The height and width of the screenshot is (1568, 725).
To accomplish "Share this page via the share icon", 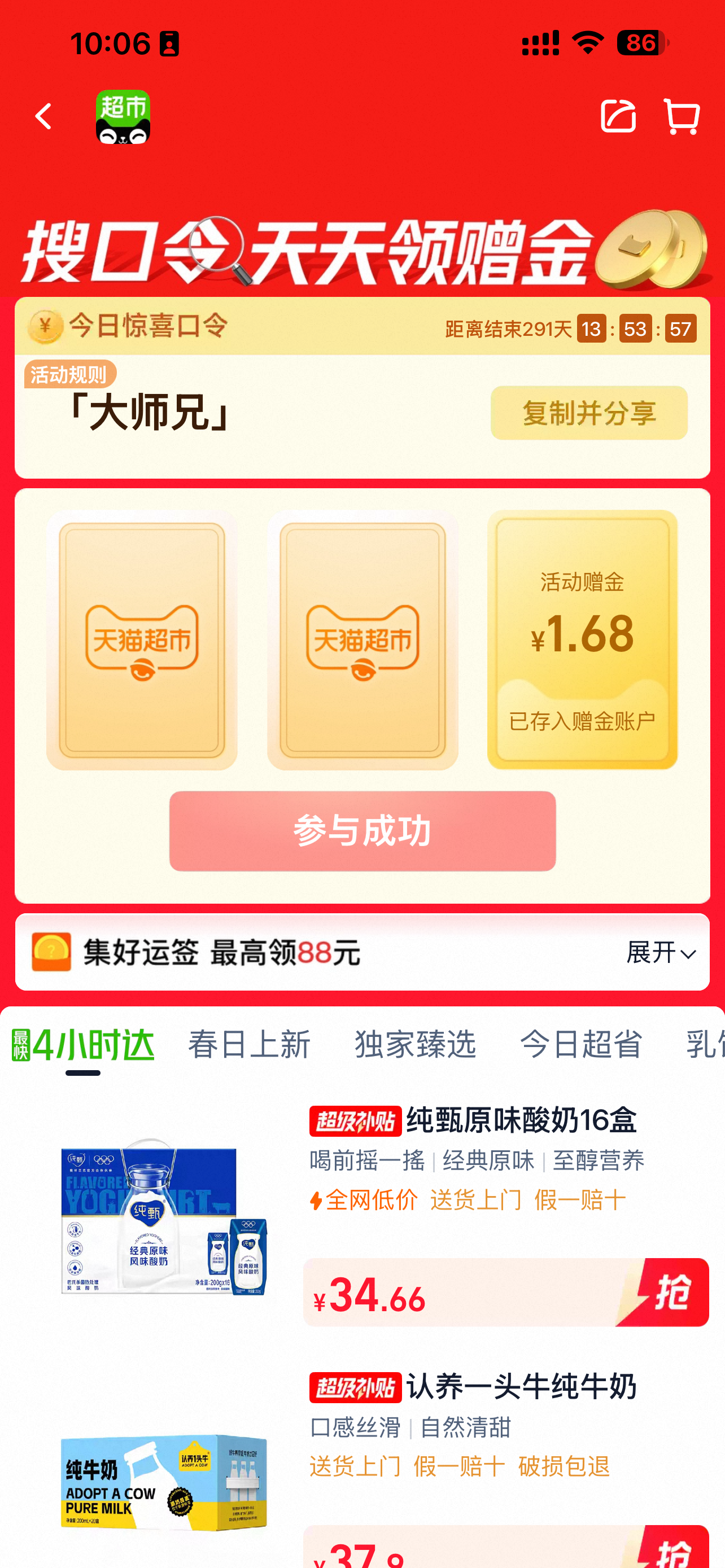I will click(x=617, y=116).
